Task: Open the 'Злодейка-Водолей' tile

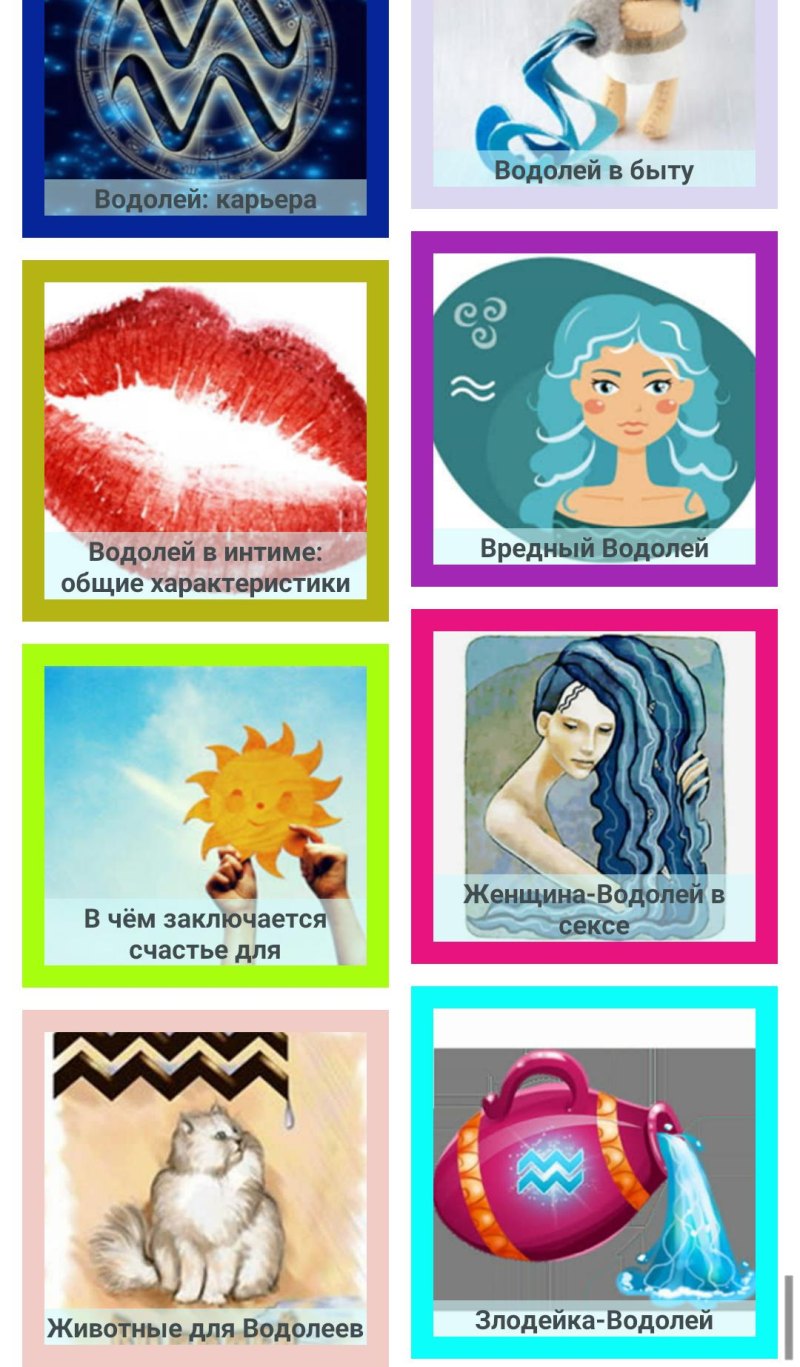Action: click(x=594, y=1172)
